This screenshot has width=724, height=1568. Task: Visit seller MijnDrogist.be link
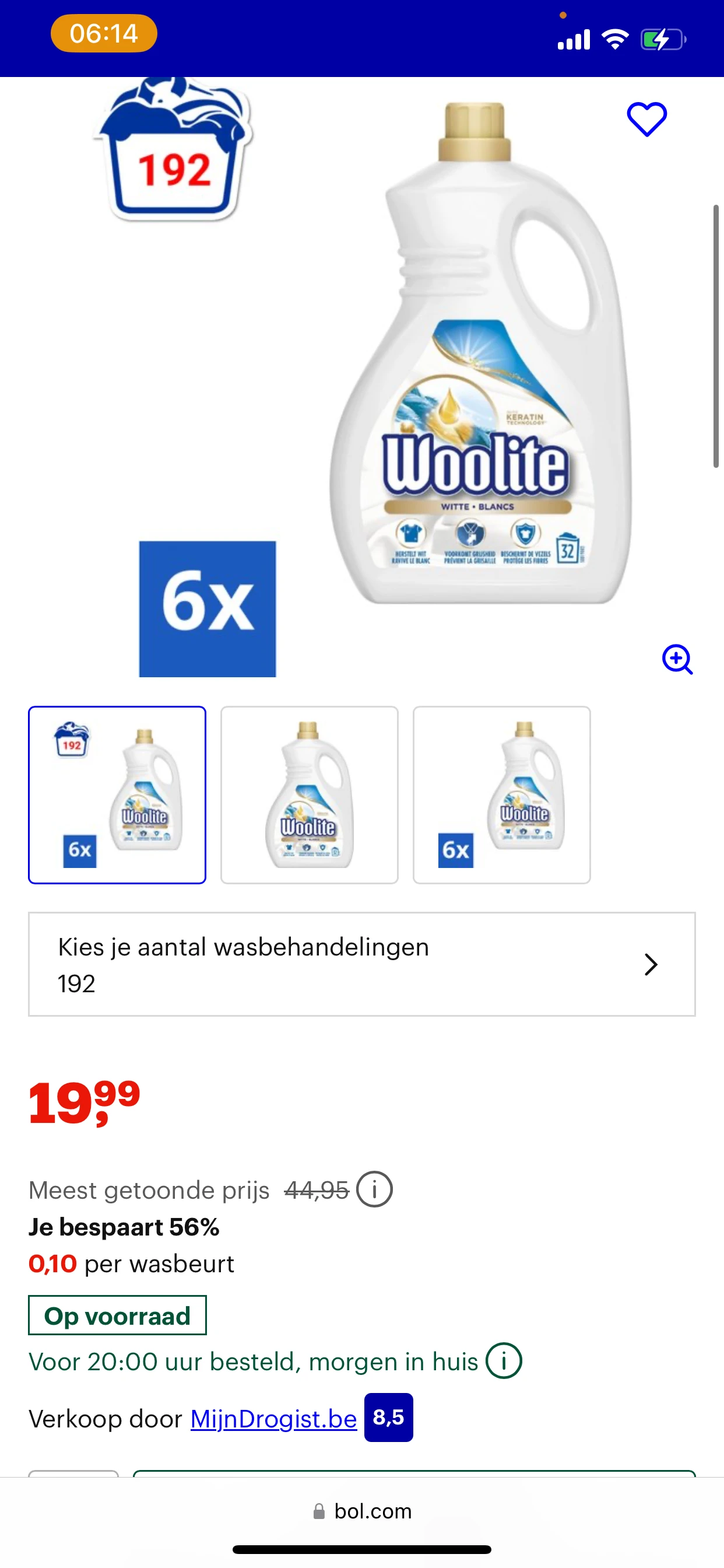click(273, 1419)
